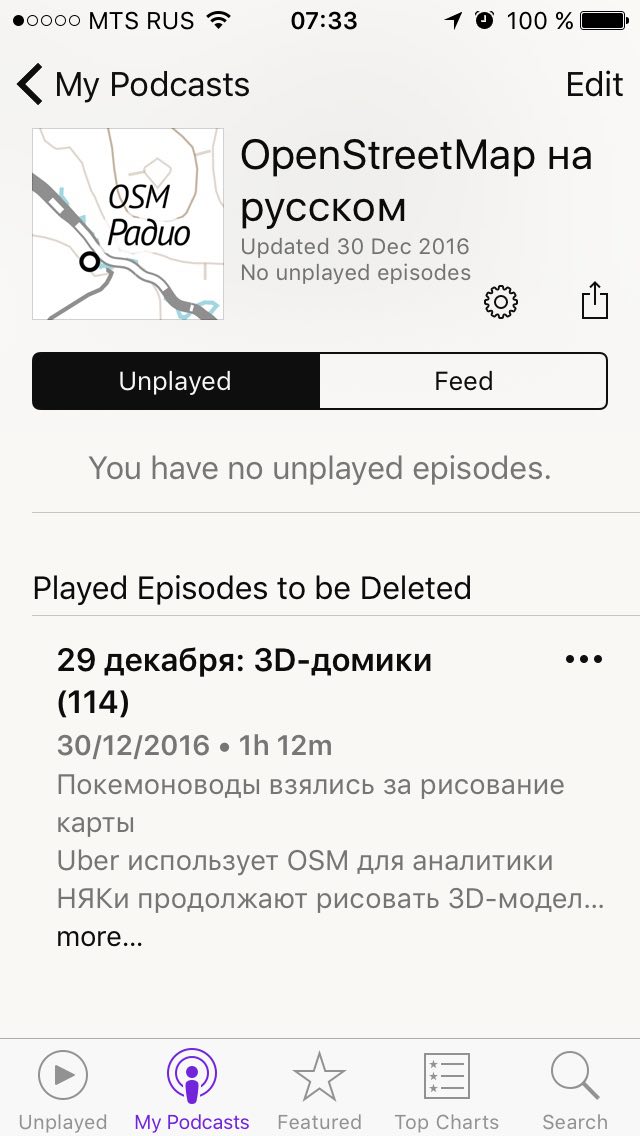
Task: Expand episode description with more…
Action: 99,937
